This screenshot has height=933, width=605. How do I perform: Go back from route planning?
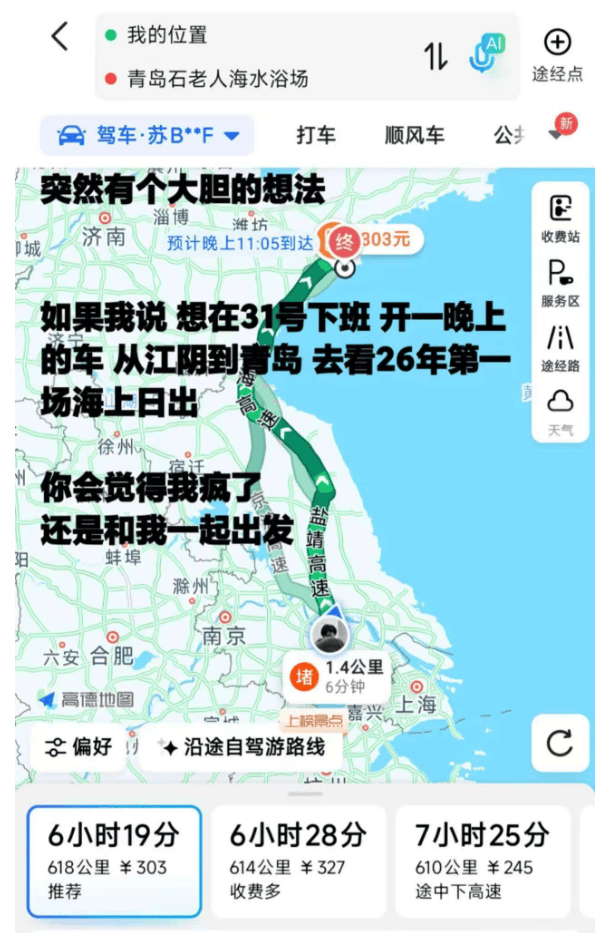pyautogui.click(x=60, y=37)
